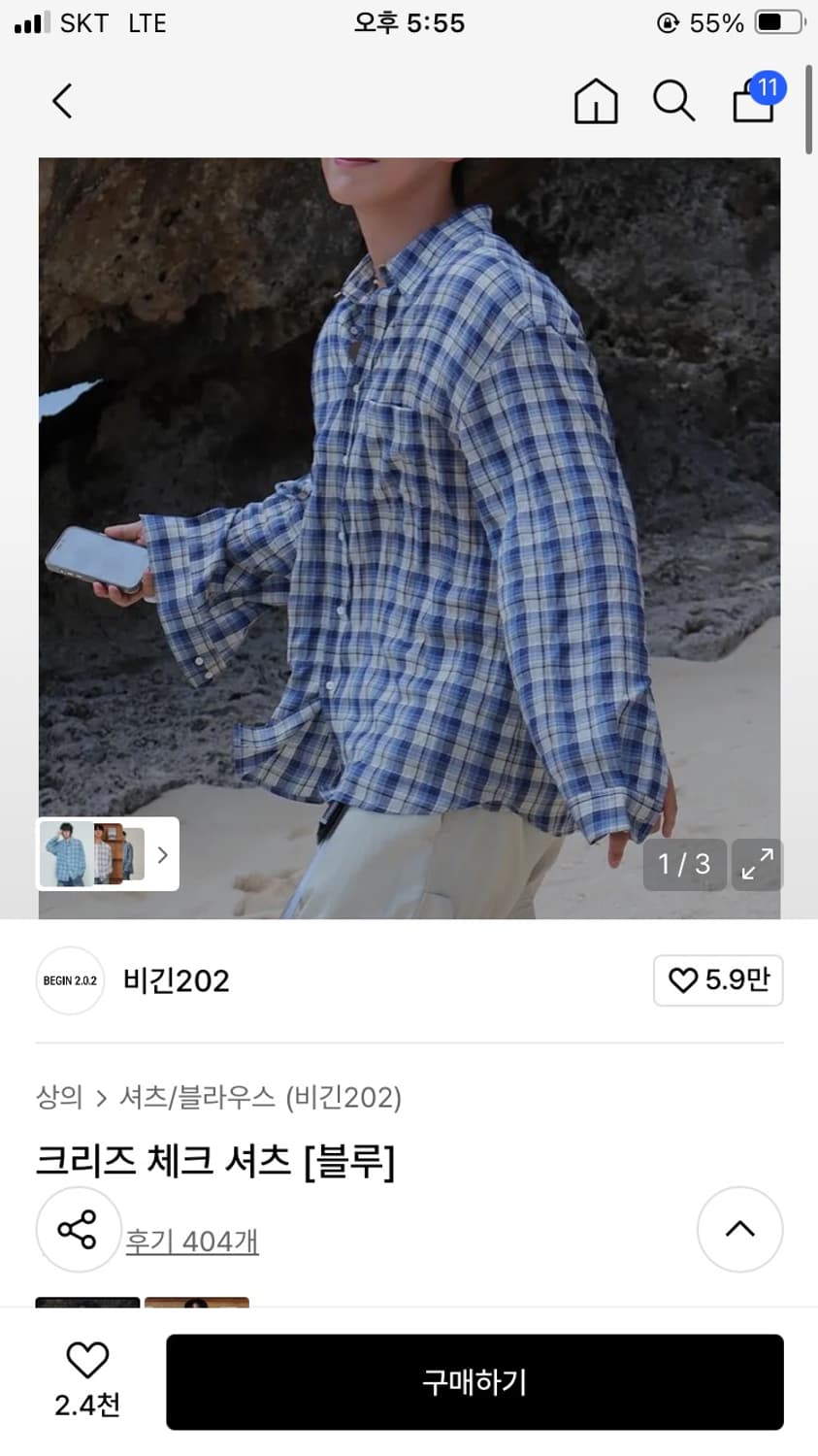Open the home screen via house icon
The width and height of the screenshot is (818, 1456).
596,101
